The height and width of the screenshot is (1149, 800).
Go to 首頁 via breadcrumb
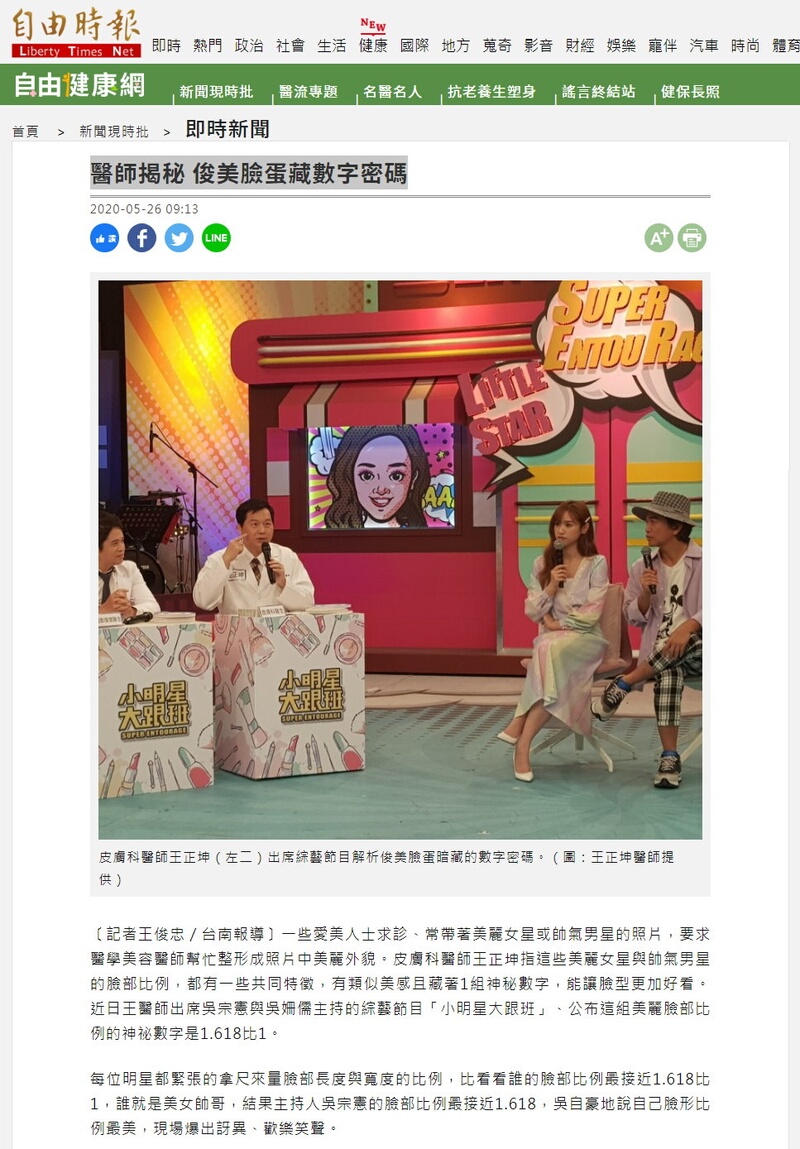pos(26,131)
